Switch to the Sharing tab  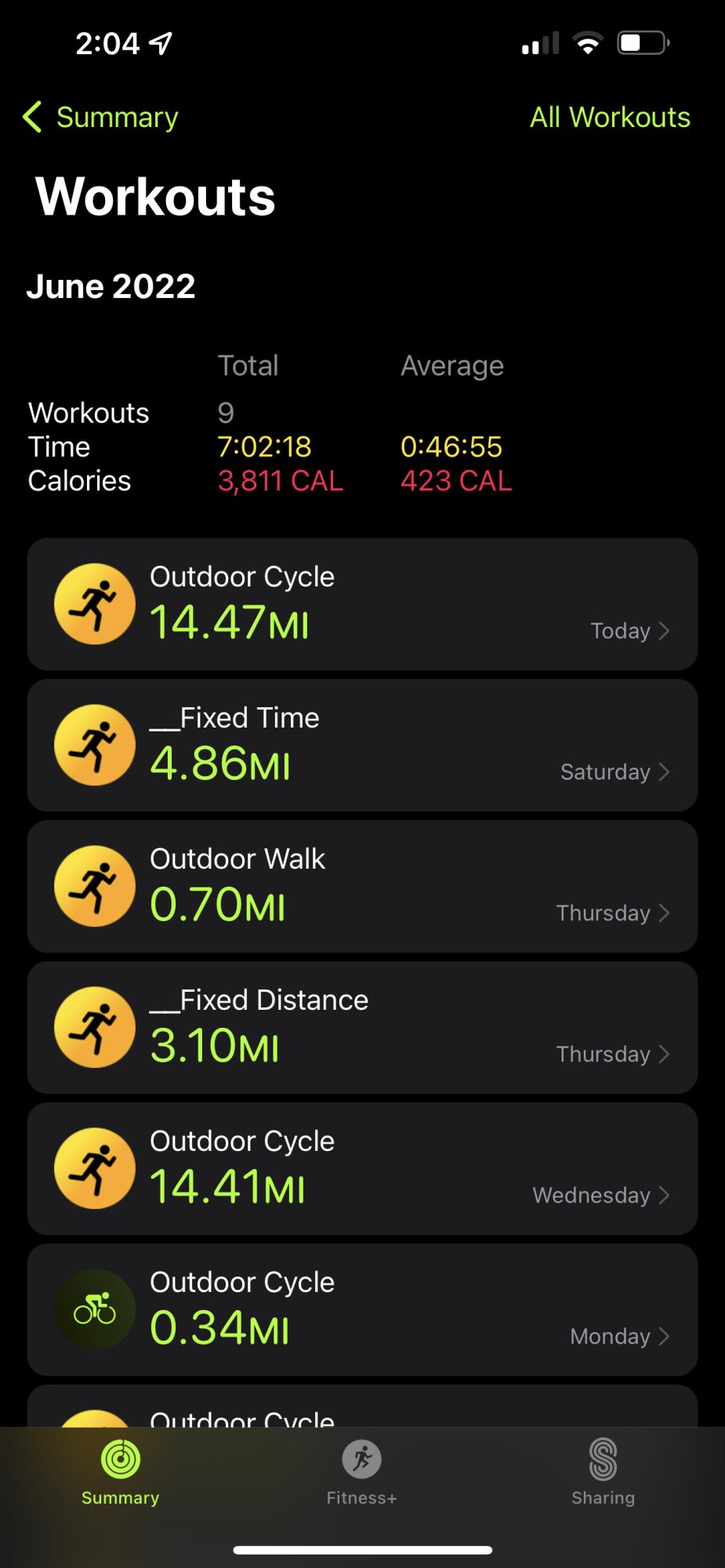click(x=603, y=1472)
